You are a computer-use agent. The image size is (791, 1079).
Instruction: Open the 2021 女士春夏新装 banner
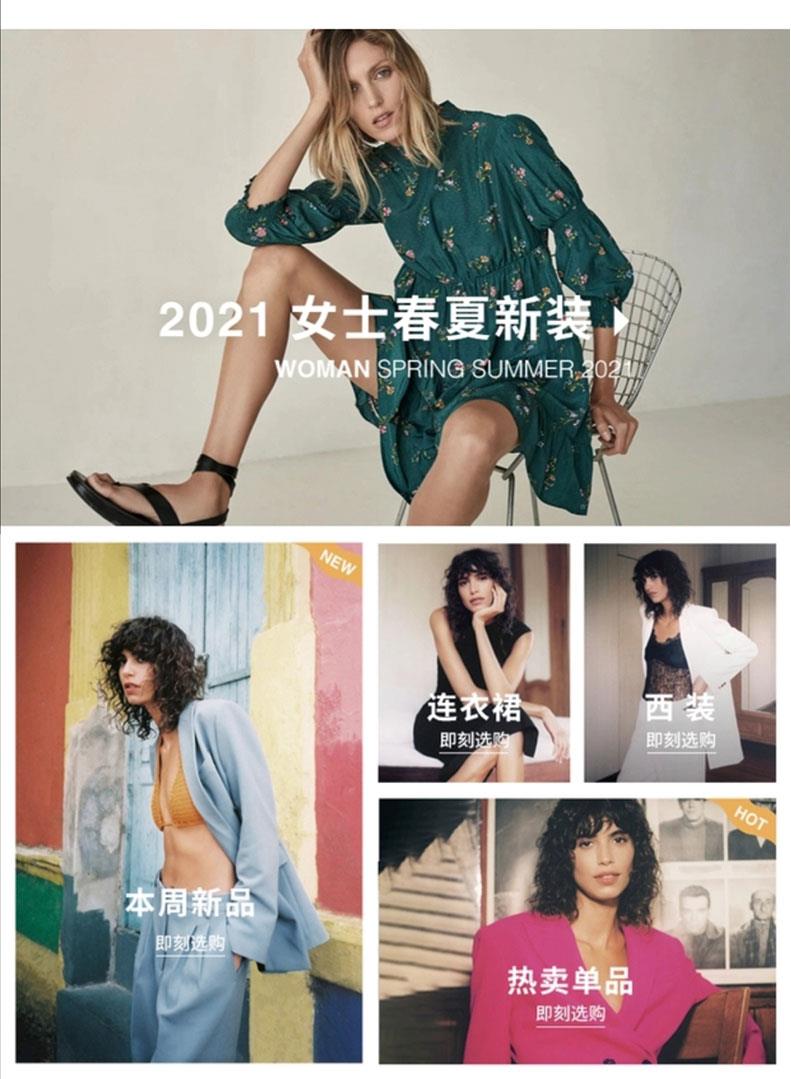(395, 320)
